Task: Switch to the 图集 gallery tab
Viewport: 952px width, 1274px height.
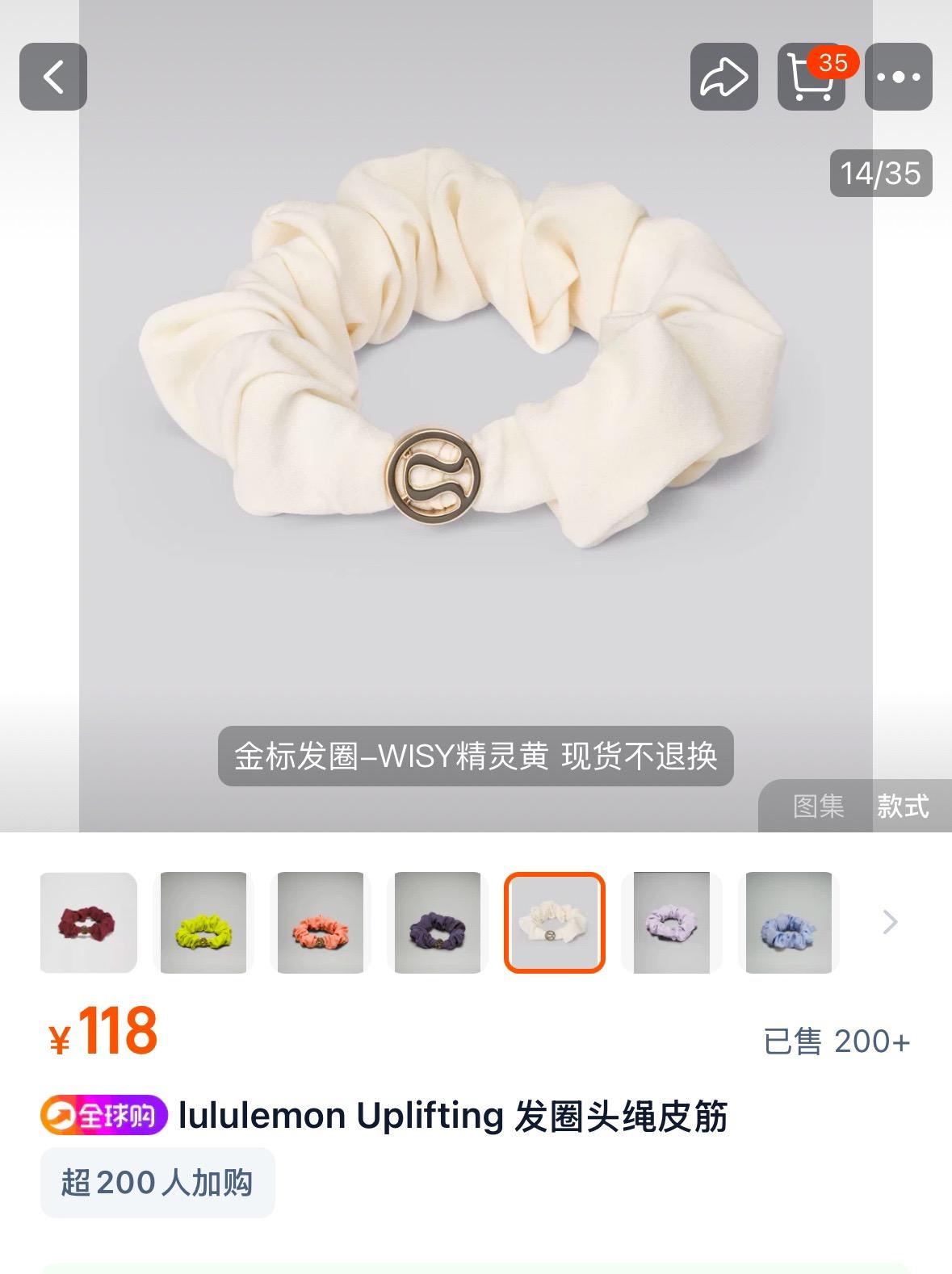Action: 818,806
